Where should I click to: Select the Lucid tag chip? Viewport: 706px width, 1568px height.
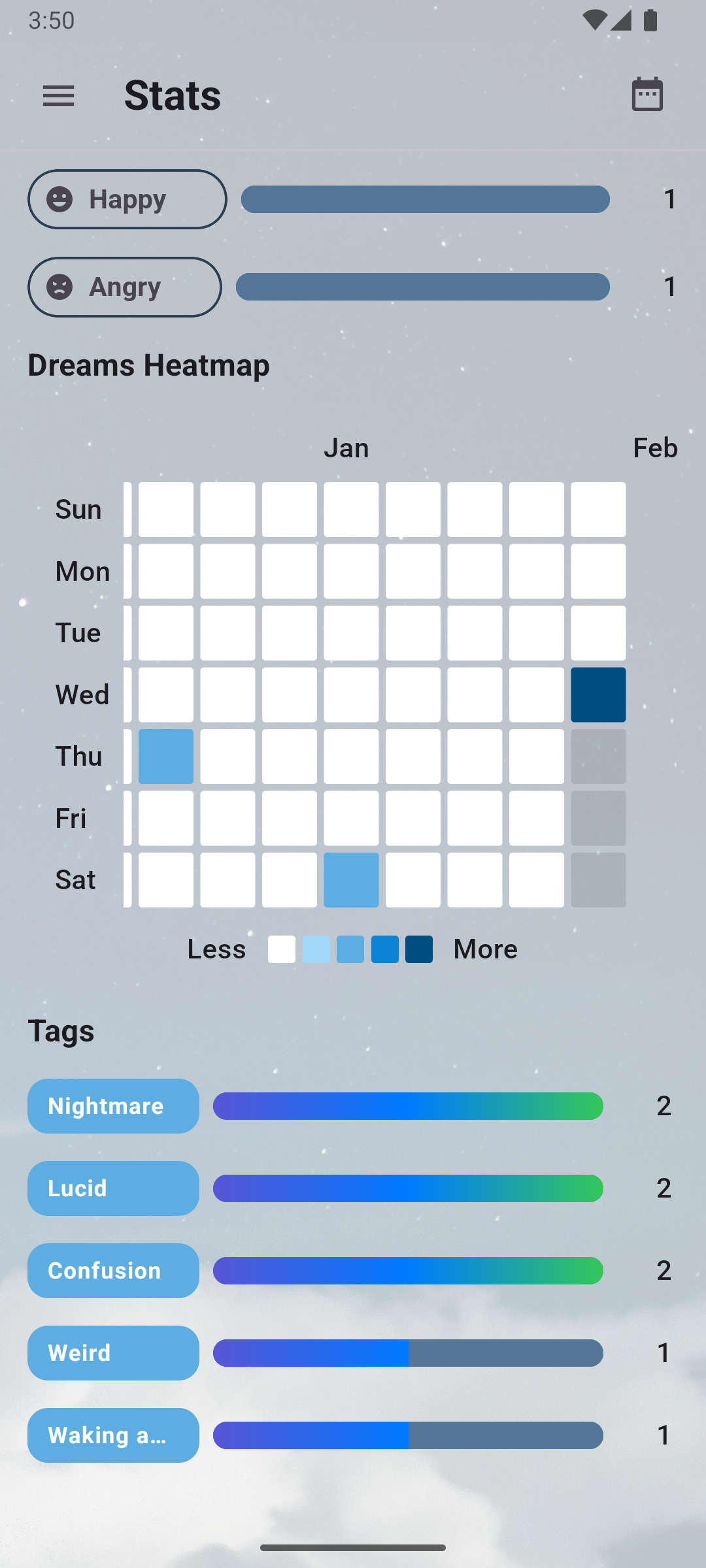[113, 1188]
